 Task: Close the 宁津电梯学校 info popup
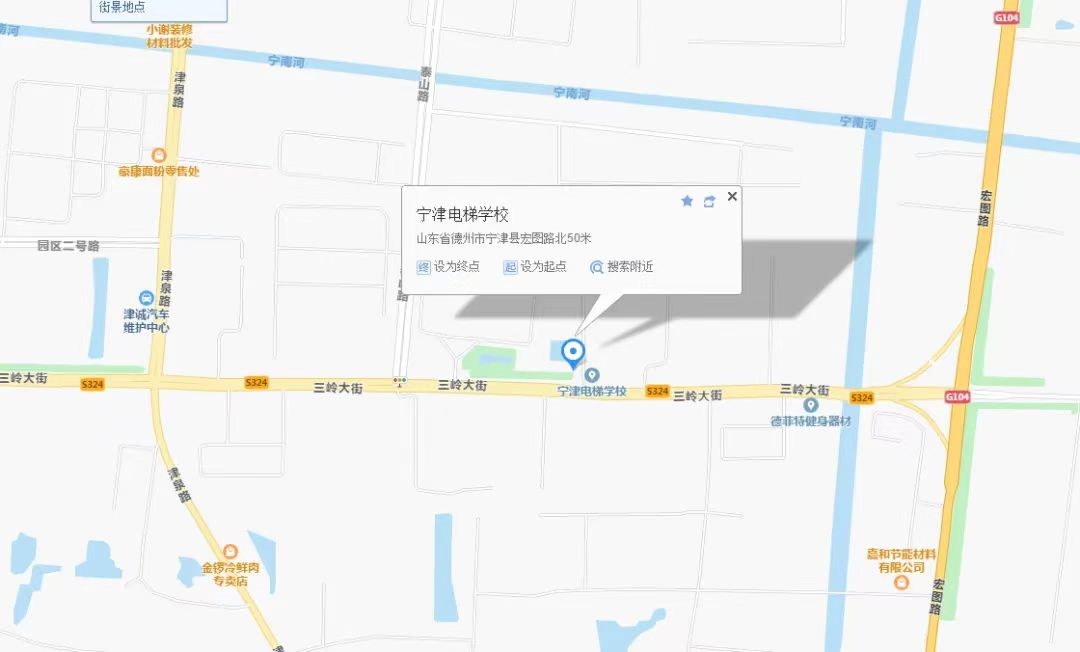(x=732, y=196)
